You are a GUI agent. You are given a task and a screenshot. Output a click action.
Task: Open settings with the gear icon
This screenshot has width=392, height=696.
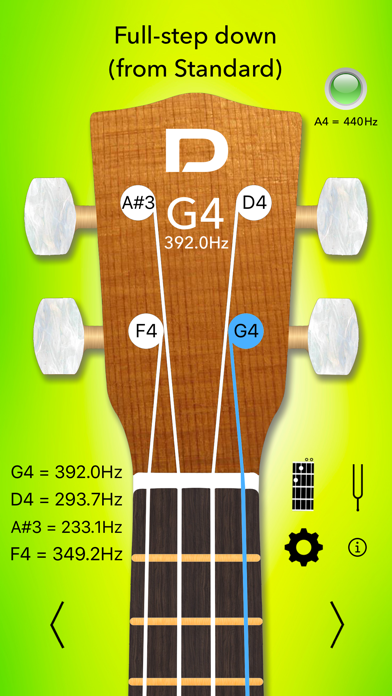click(303, 547)
